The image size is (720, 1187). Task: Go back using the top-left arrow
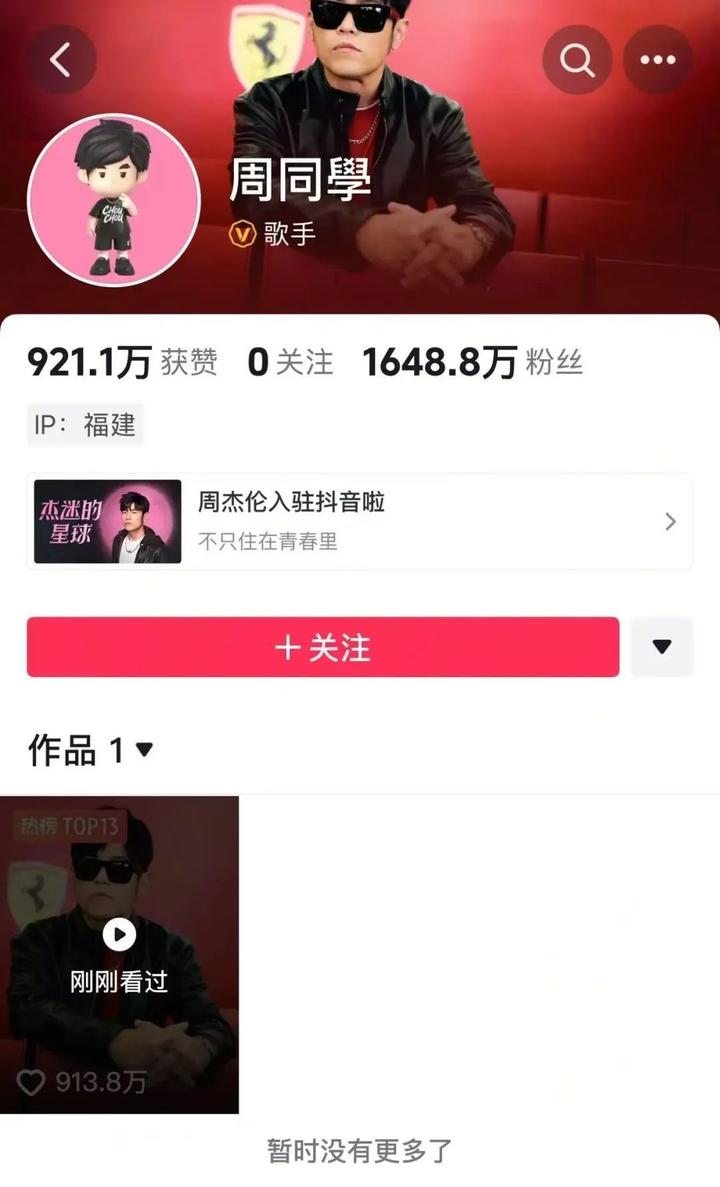[61, 60]
